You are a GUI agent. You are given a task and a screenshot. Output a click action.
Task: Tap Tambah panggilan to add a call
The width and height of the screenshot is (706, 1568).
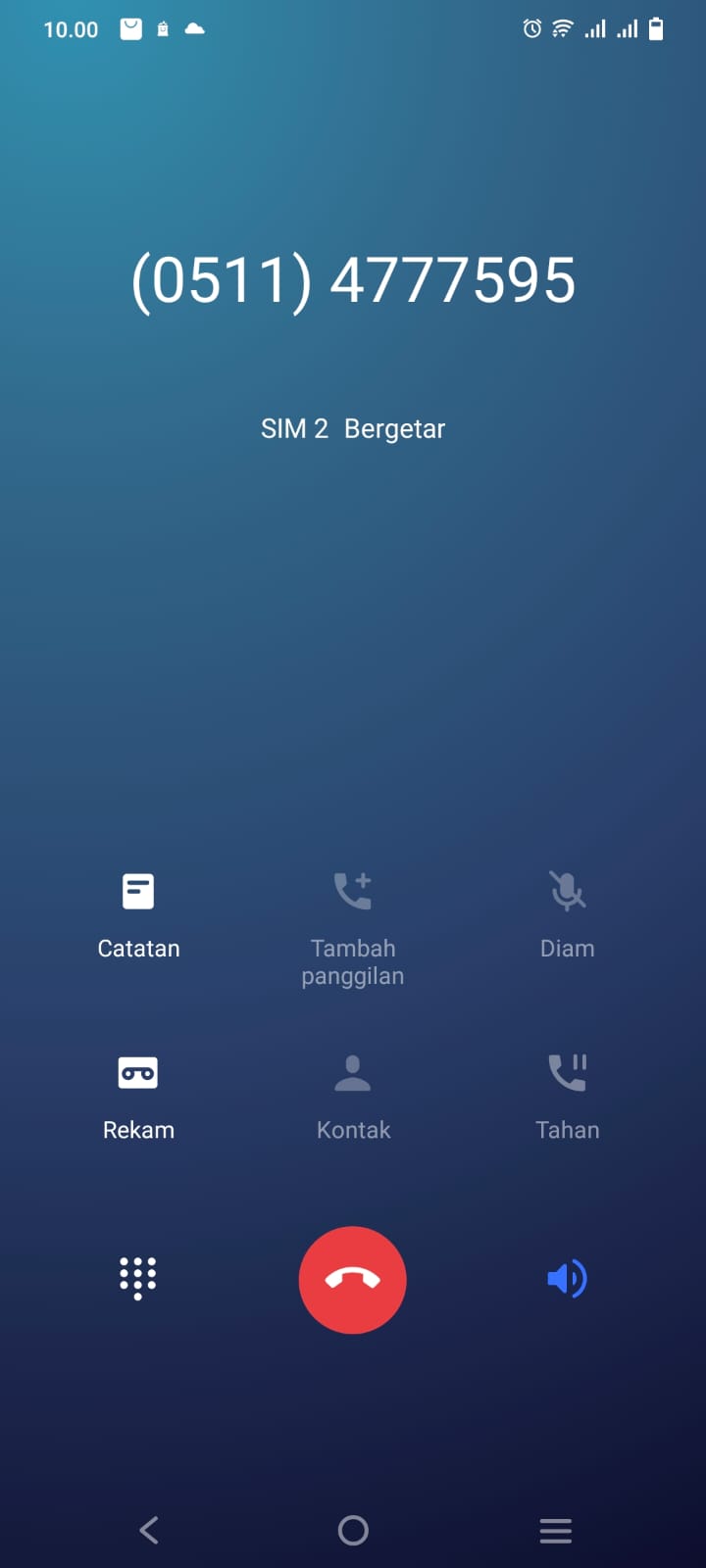point(353,911)
